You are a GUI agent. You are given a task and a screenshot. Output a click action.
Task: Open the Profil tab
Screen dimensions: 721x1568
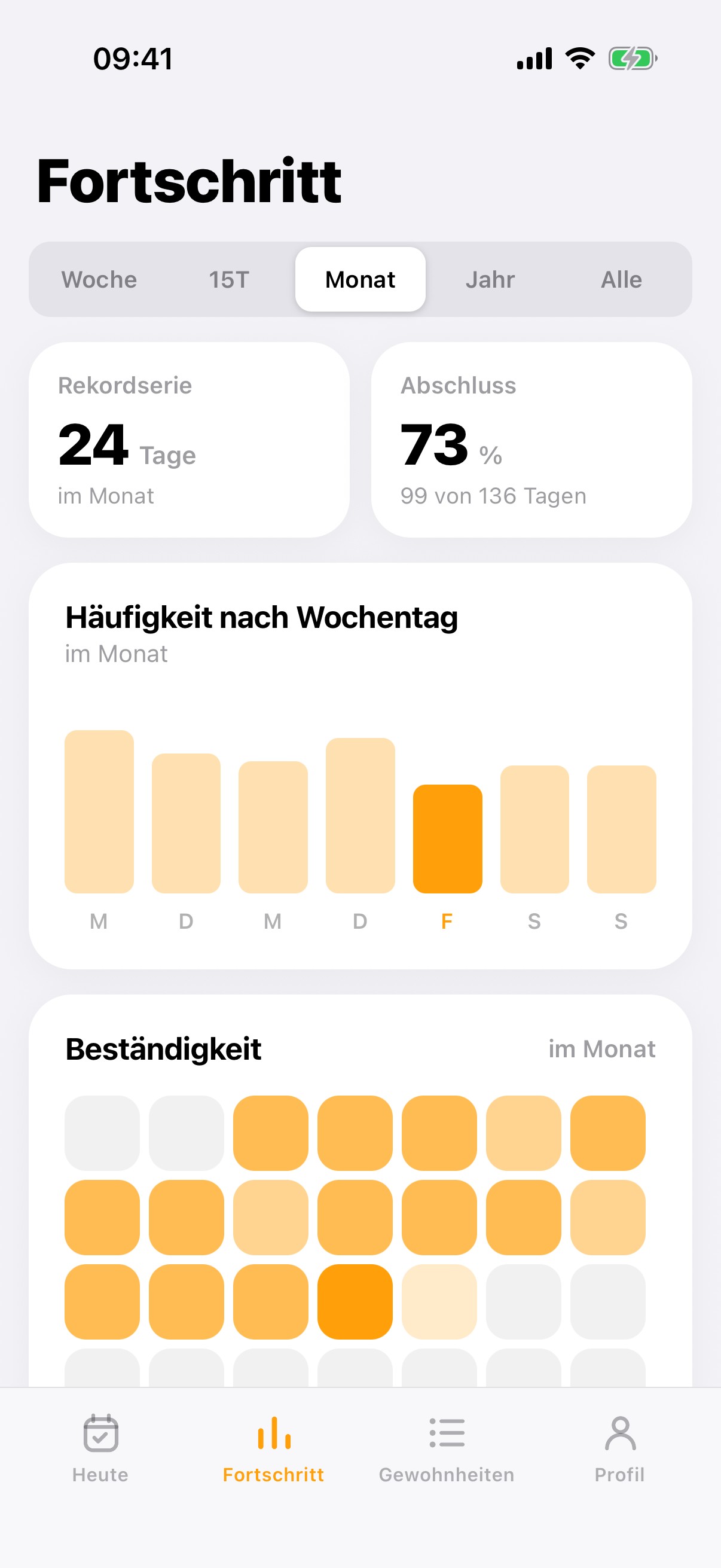pos(619,1450)
